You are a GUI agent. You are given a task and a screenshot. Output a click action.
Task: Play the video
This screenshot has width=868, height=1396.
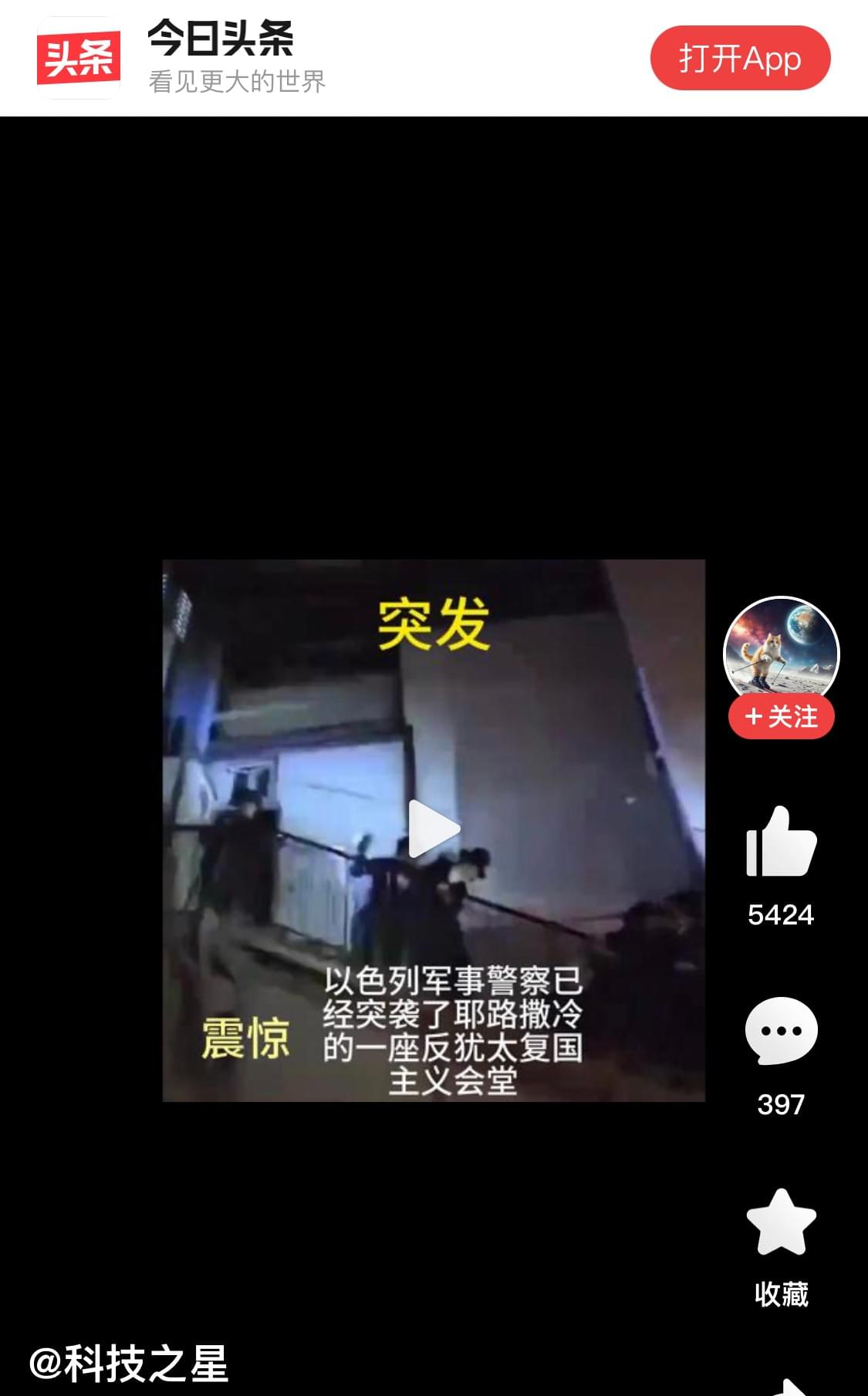pos(434,830)
